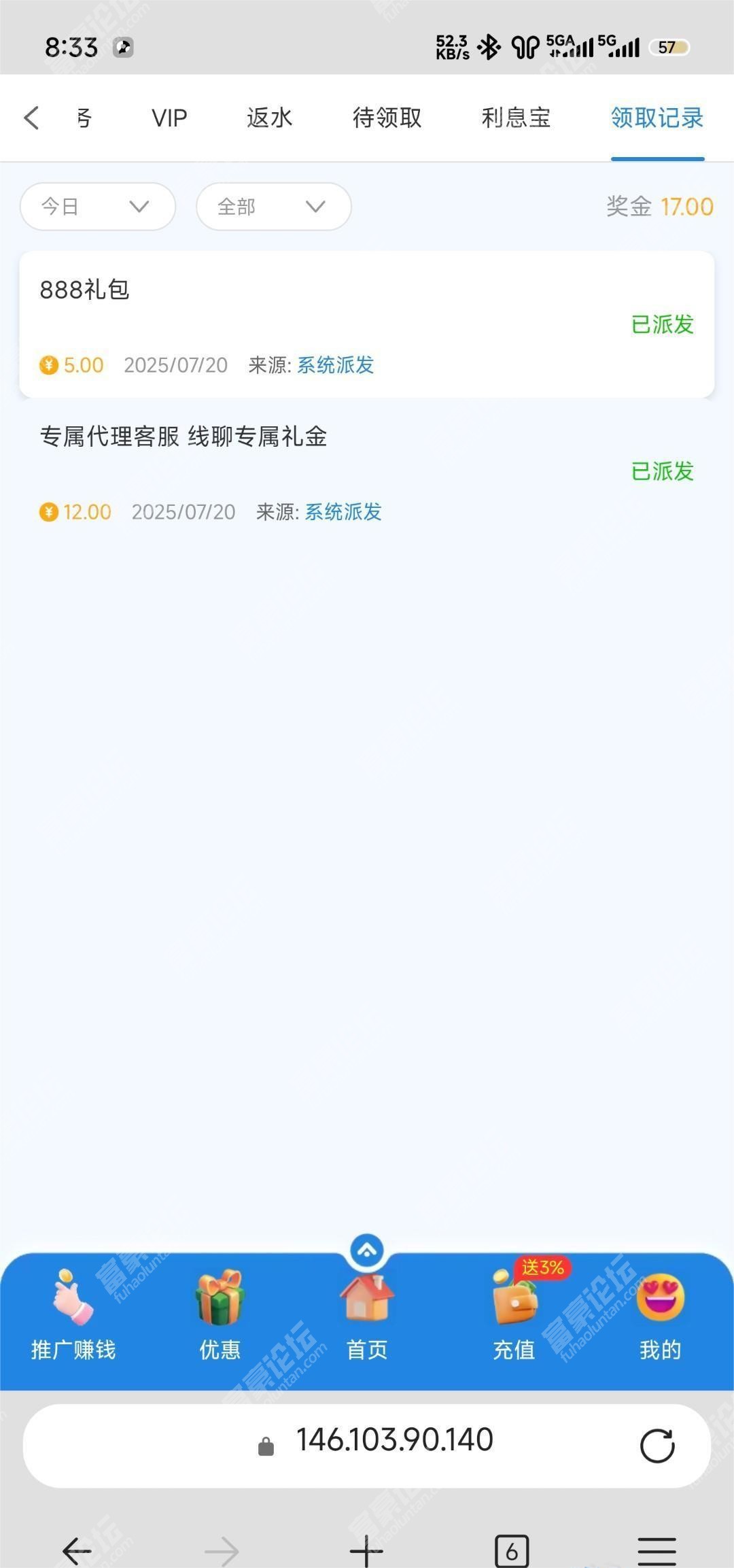Screen dimensions: 734x1568
Task: Expand the 全部 type filter dropdown
Action: coord(273,207)
